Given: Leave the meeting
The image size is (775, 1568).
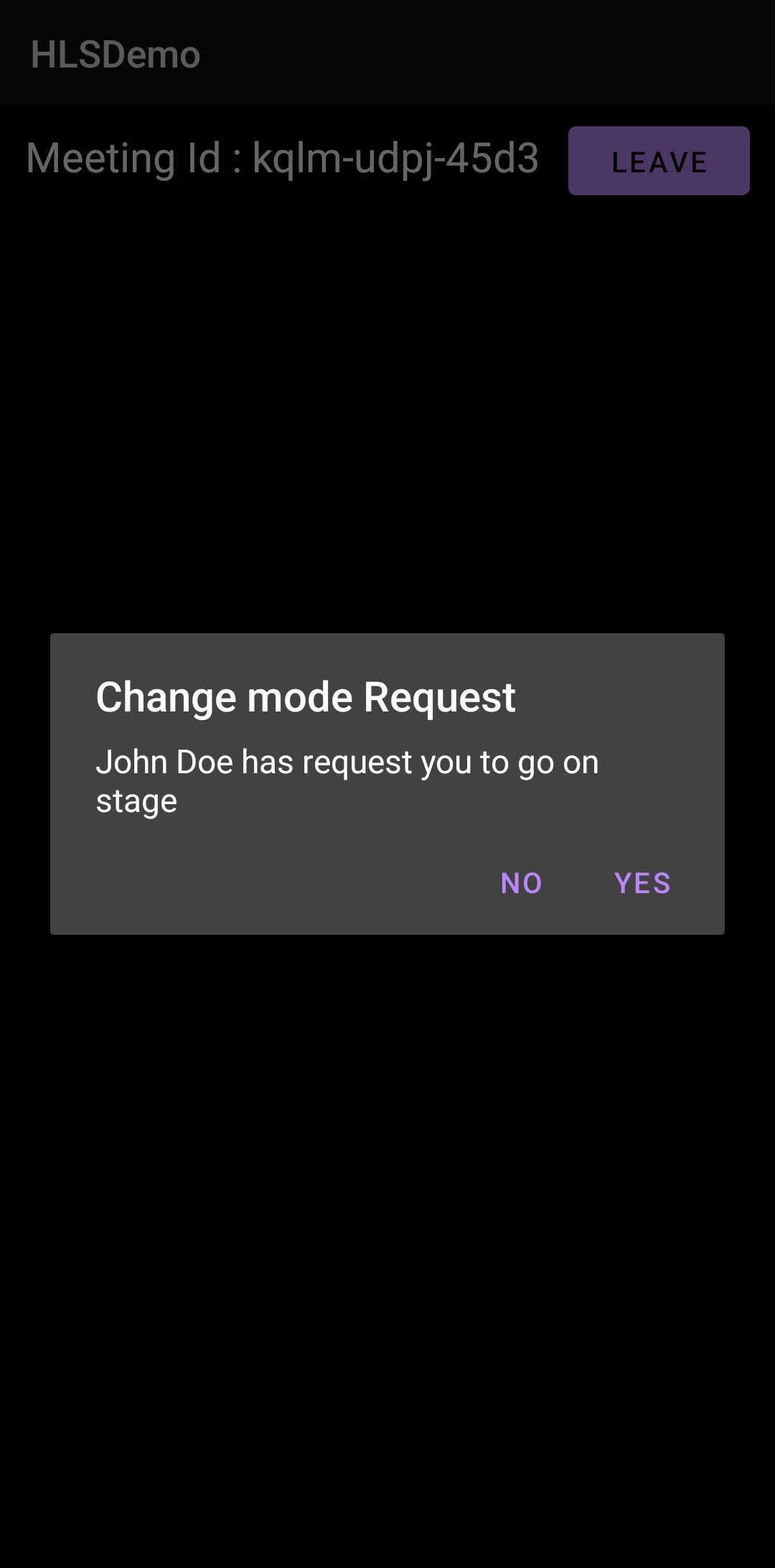Looking at the screenshot, I should pyautogui.click(x=659, y=161).
